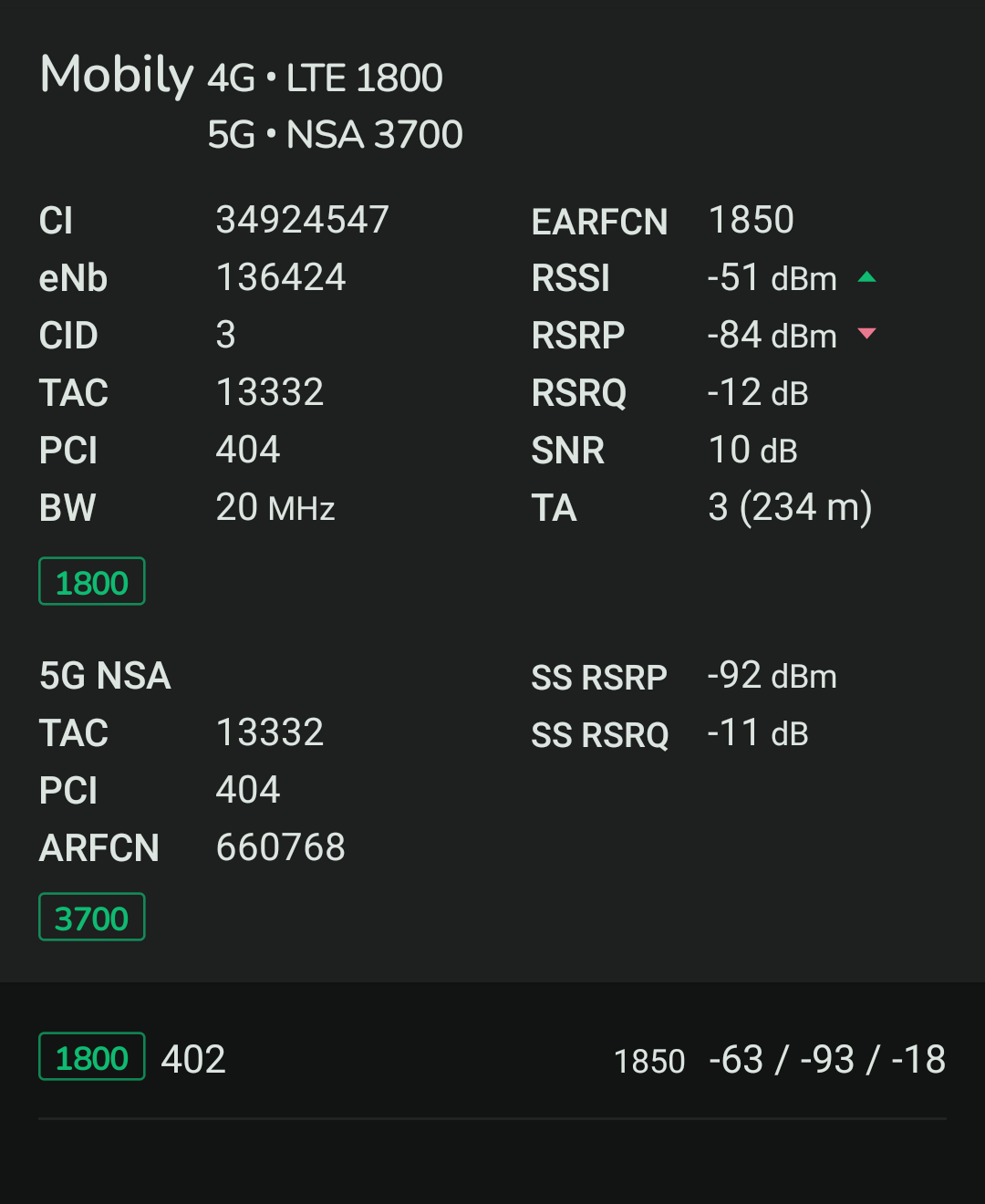This screenshot has width=985, height=1204.
Task: Open neighbor cell row with PCI 402
Action: (x=493, y=1058)
